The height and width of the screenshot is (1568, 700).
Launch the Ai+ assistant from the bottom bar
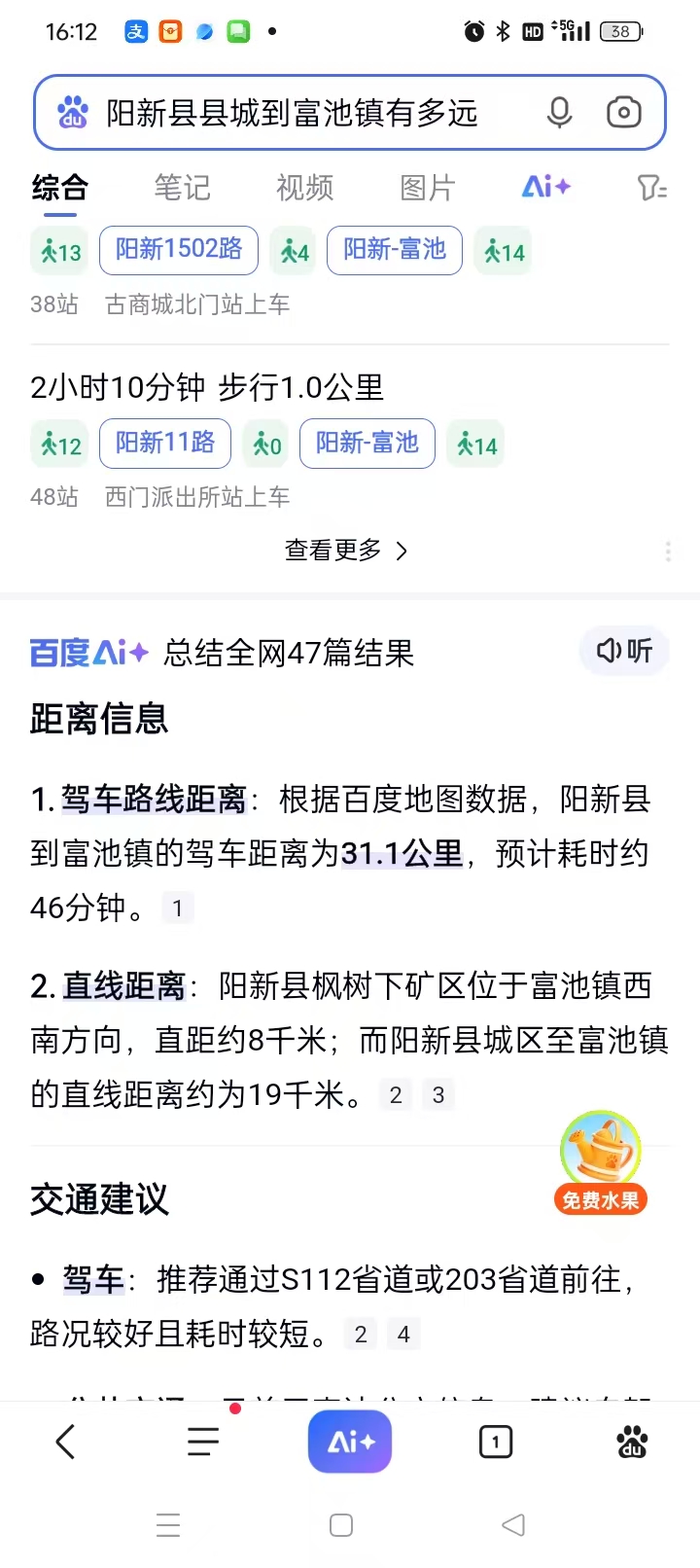coord(350,1442)
